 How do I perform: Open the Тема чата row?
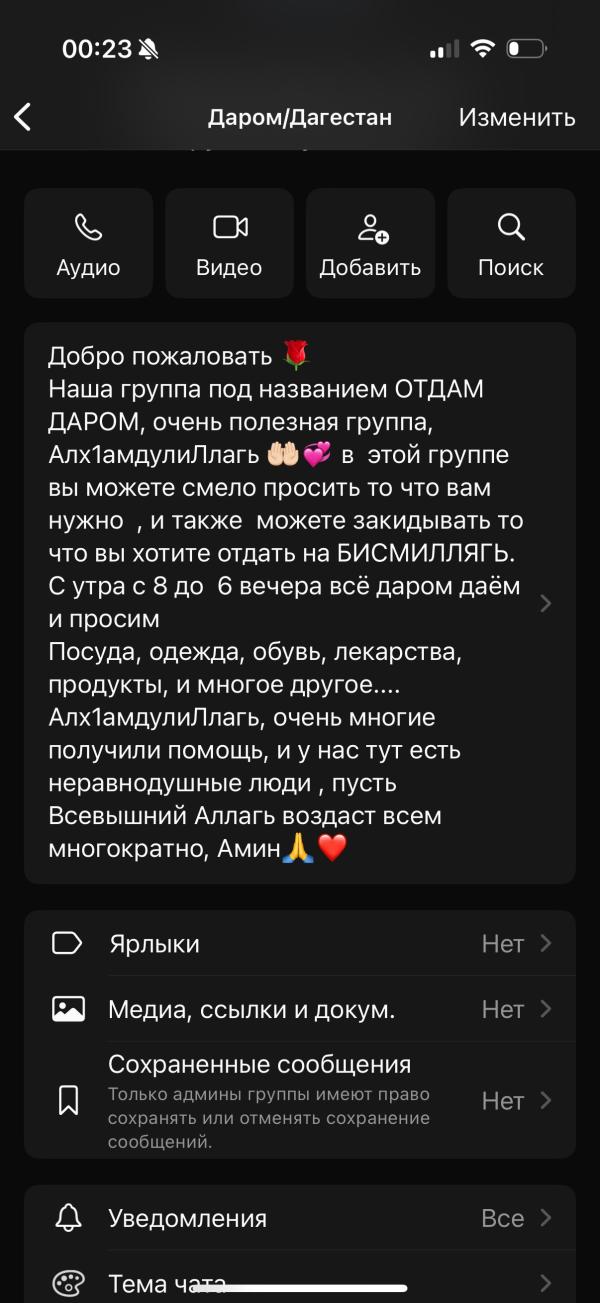coord(300,1276)
